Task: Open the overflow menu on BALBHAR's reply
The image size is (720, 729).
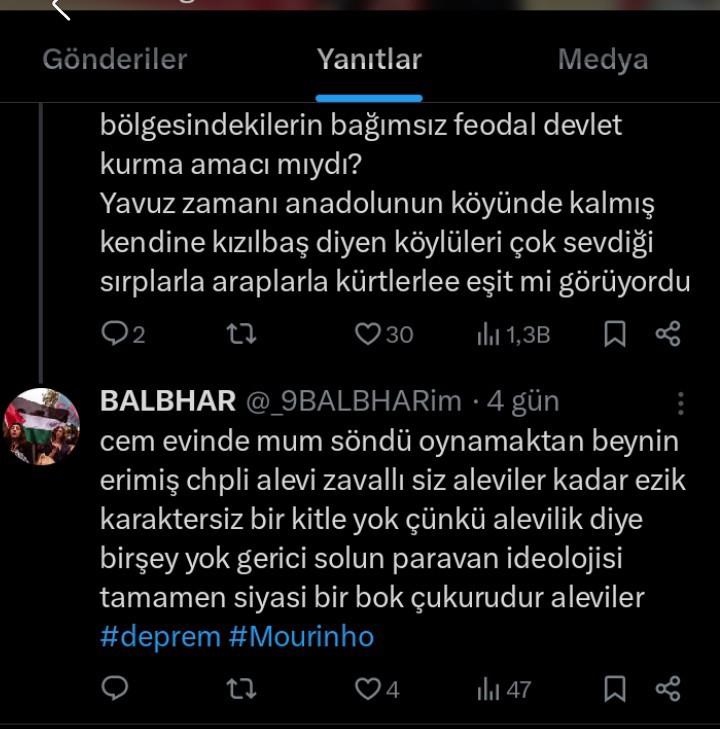Action: tap(681, 403)
